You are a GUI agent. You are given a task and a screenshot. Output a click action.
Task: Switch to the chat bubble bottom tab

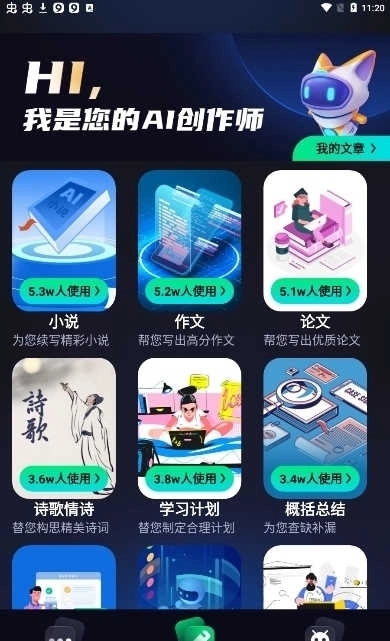63,630
